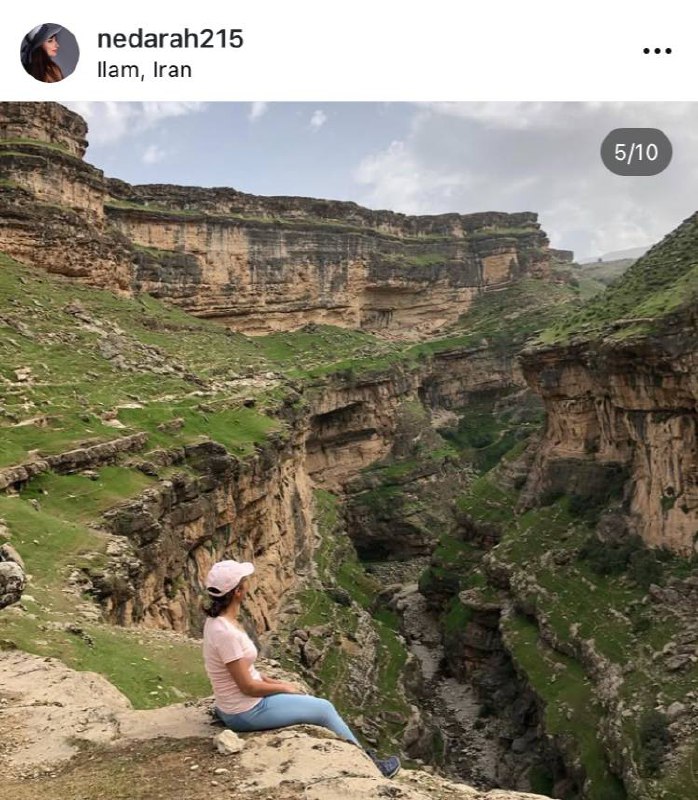Open the post's three-dot options menu
The image size is (698, 800).
[x=657, y=51]
